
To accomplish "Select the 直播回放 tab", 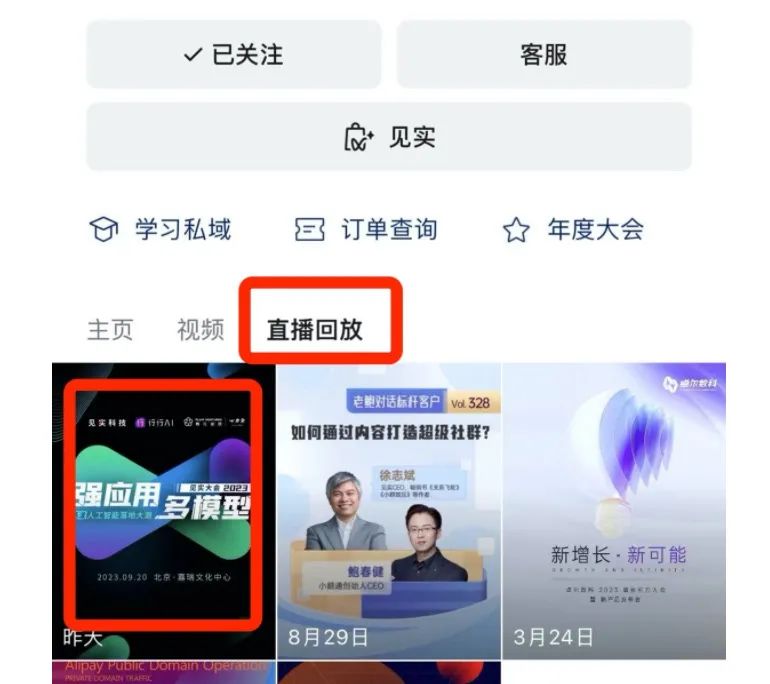I will point(314,330).
